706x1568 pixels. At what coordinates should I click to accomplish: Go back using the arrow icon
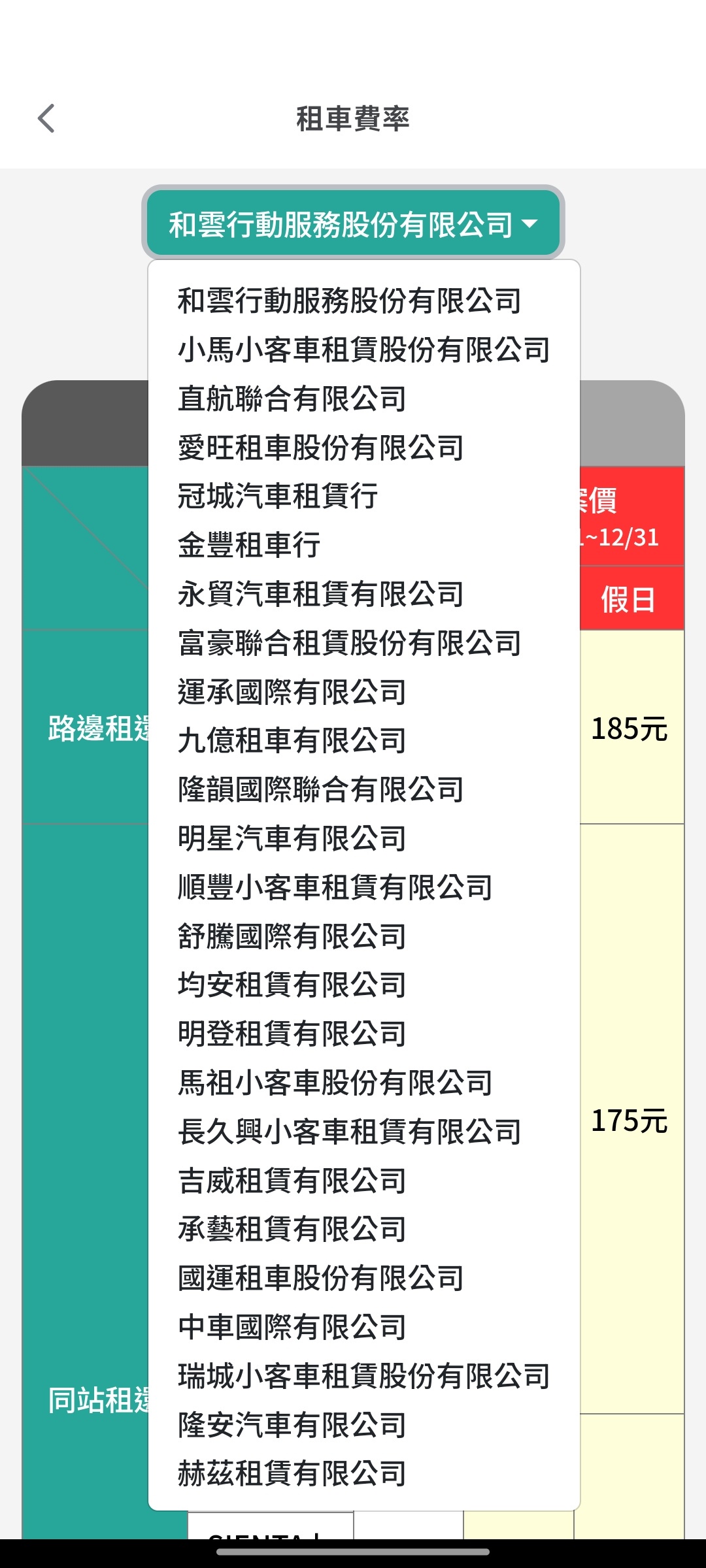click(46, 118)
